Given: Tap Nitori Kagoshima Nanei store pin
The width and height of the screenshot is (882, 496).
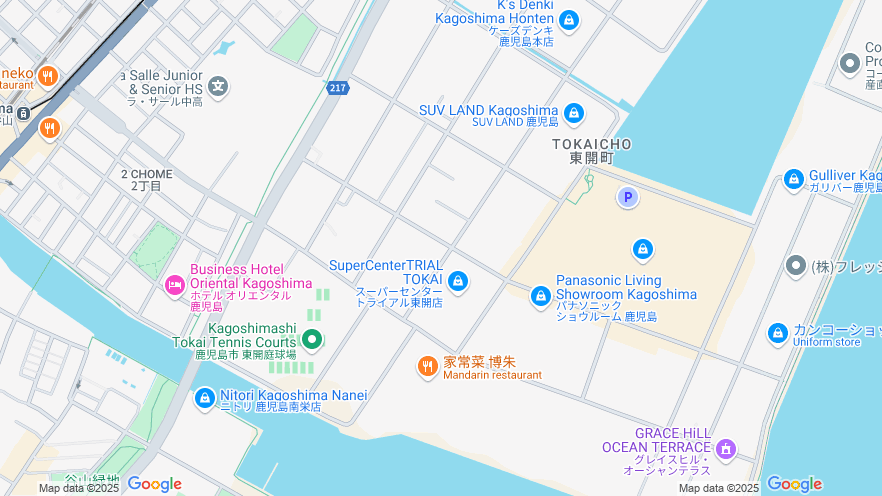Looking at the screenshot, I should [x=205, y=398].
